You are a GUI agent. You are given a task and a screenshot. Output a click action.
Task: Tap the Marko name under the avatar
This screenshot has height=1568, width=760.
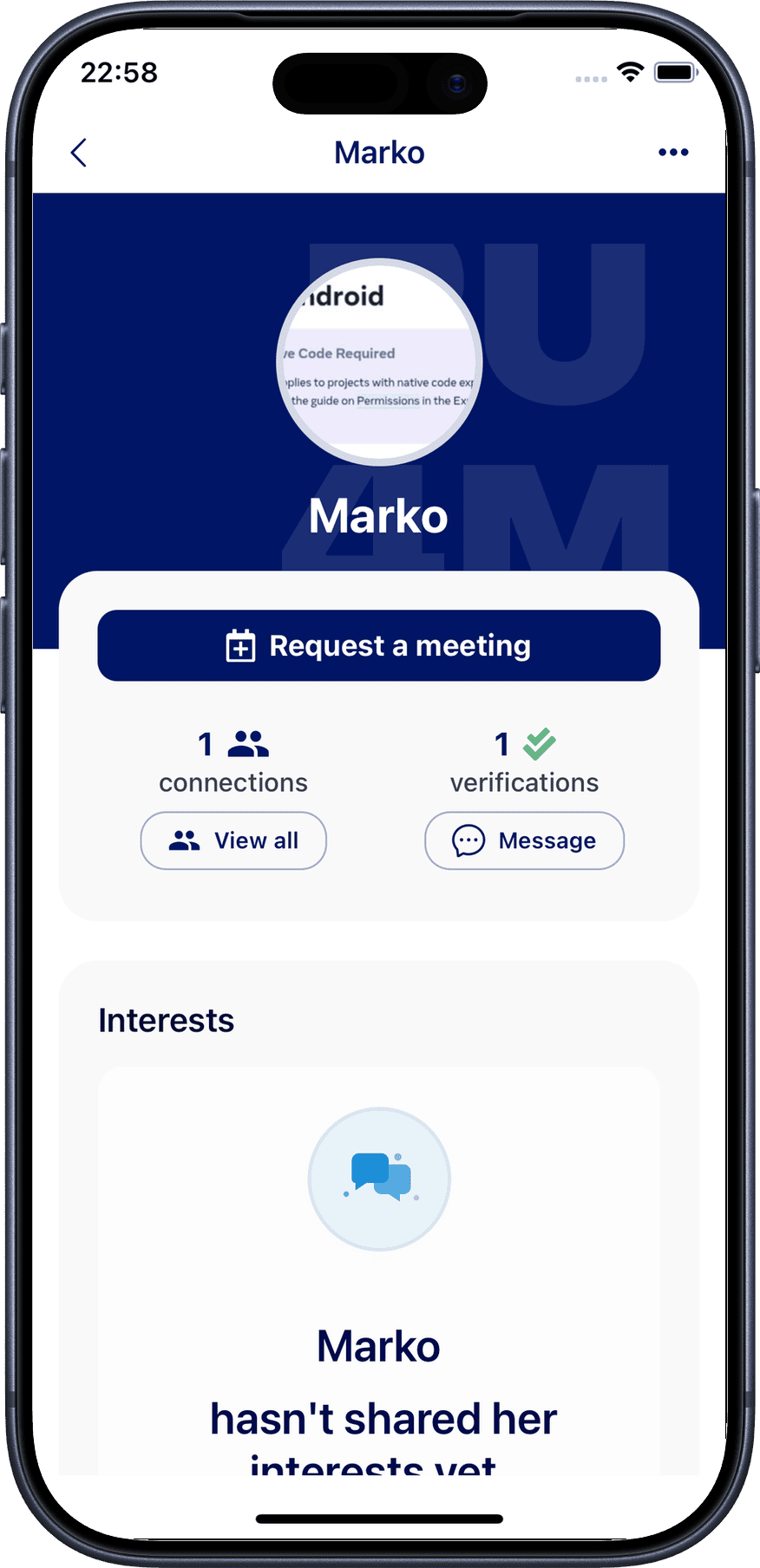(378, 514)
